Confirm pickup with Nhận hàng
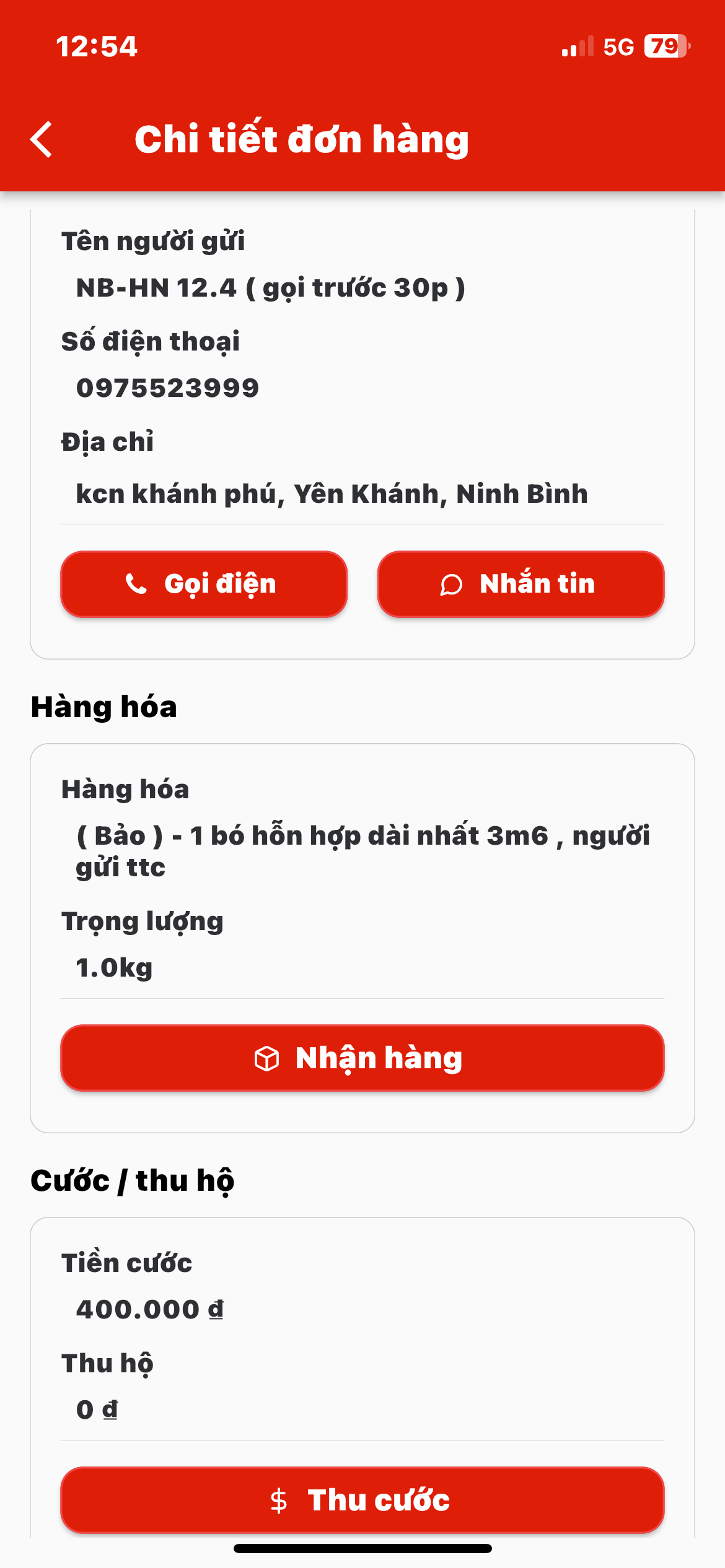 [362, 1058]
